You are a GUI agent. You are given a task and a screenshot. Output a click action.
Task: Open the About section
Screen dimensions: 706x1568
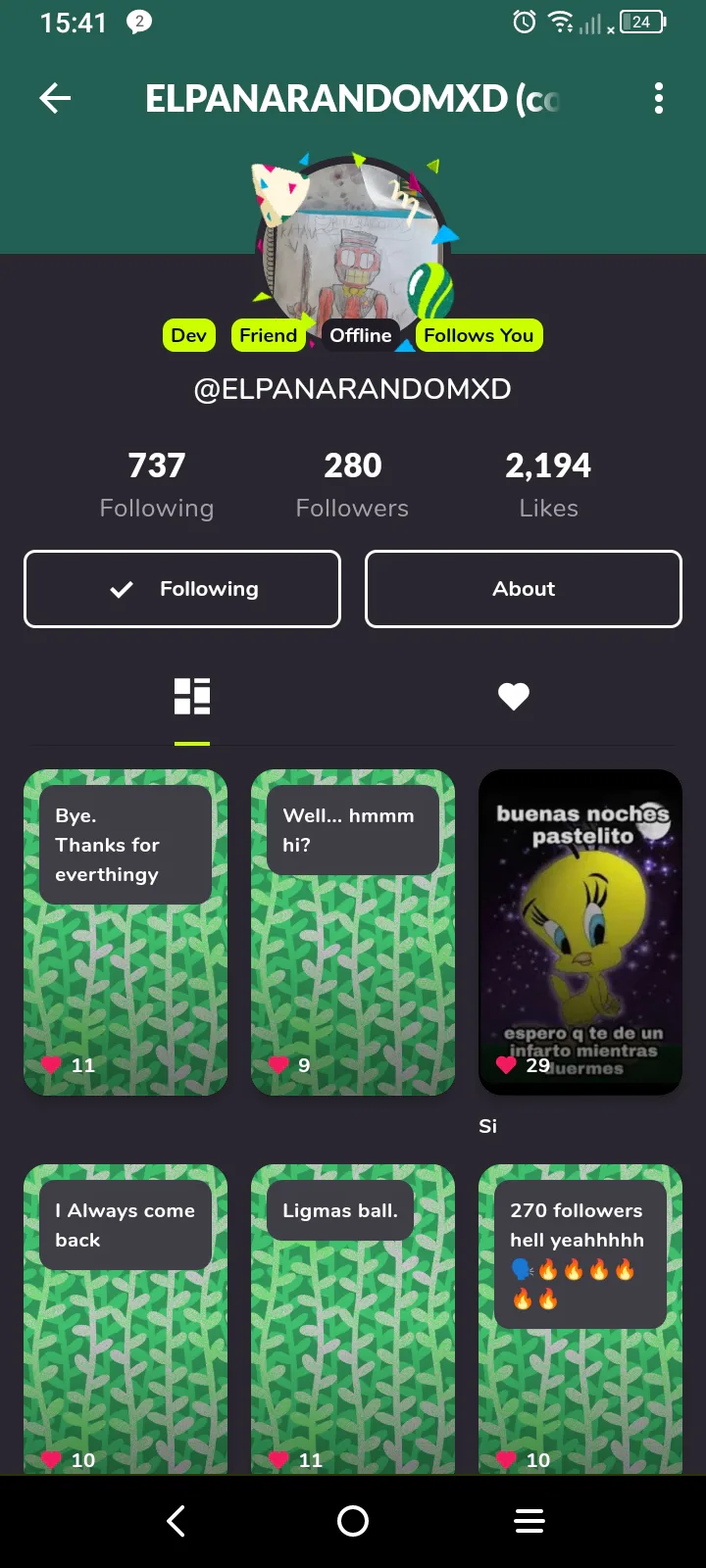(524, 589)
